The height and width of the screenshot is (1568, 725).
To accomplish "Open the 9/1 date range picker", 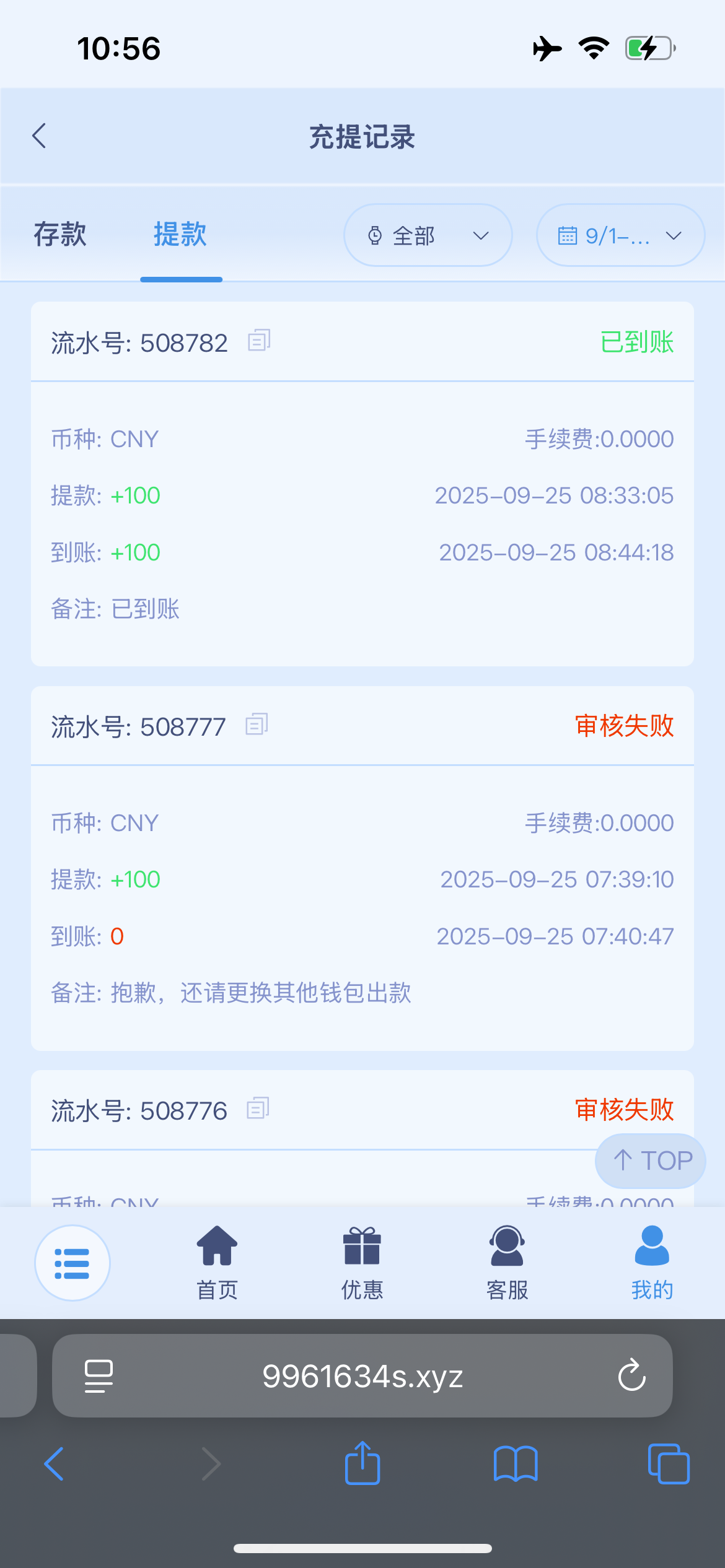I will pos(620,235).
